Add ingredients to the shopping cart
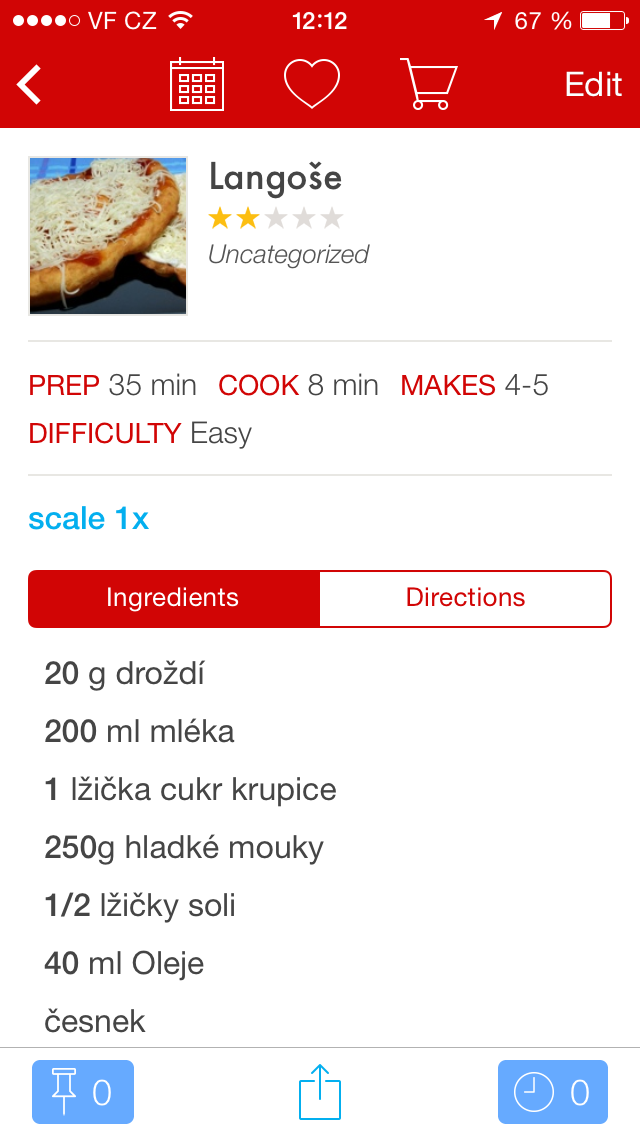Viewport: 640px width, 1136px height. (428, 85)
